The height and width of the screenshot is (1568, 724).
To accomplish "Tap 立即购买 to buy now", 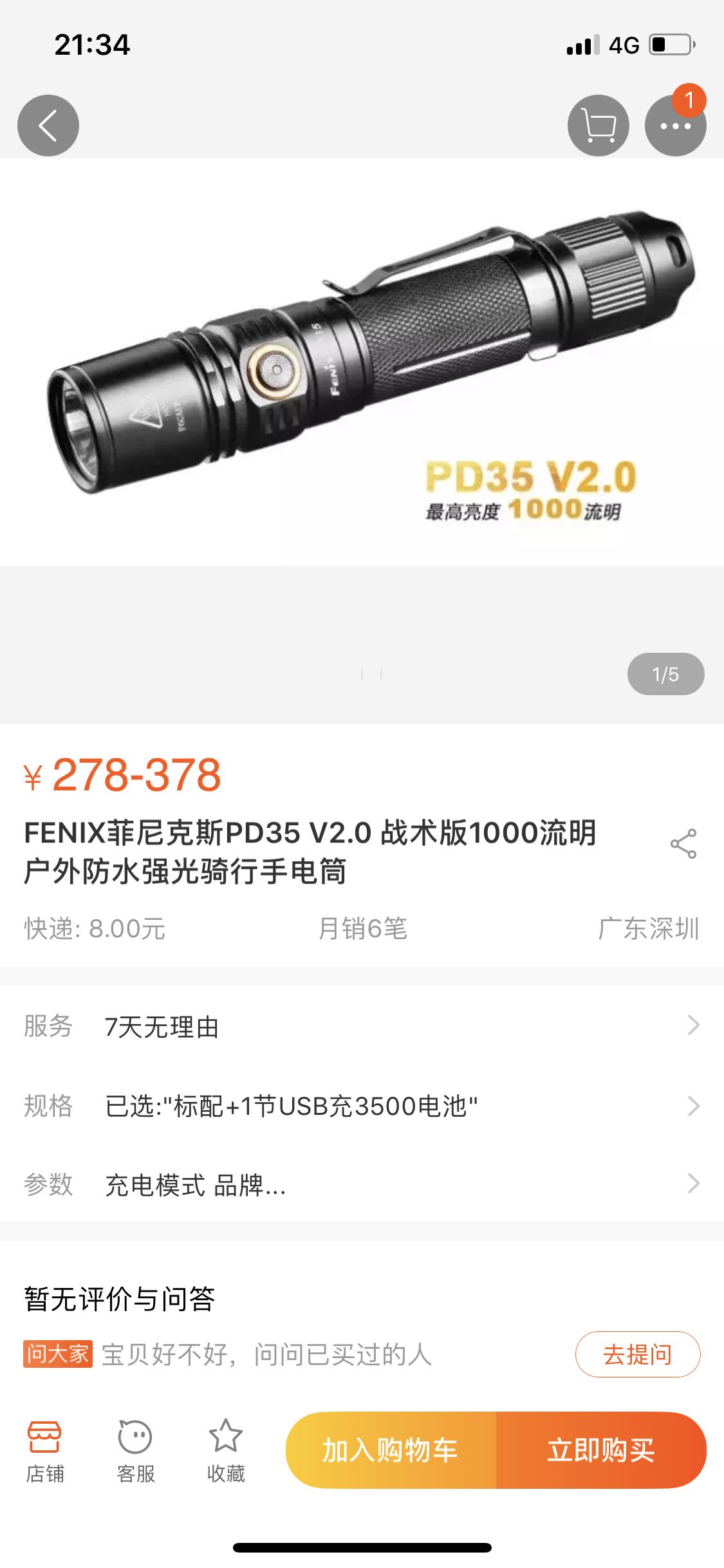I will [x=601, y=1450].
